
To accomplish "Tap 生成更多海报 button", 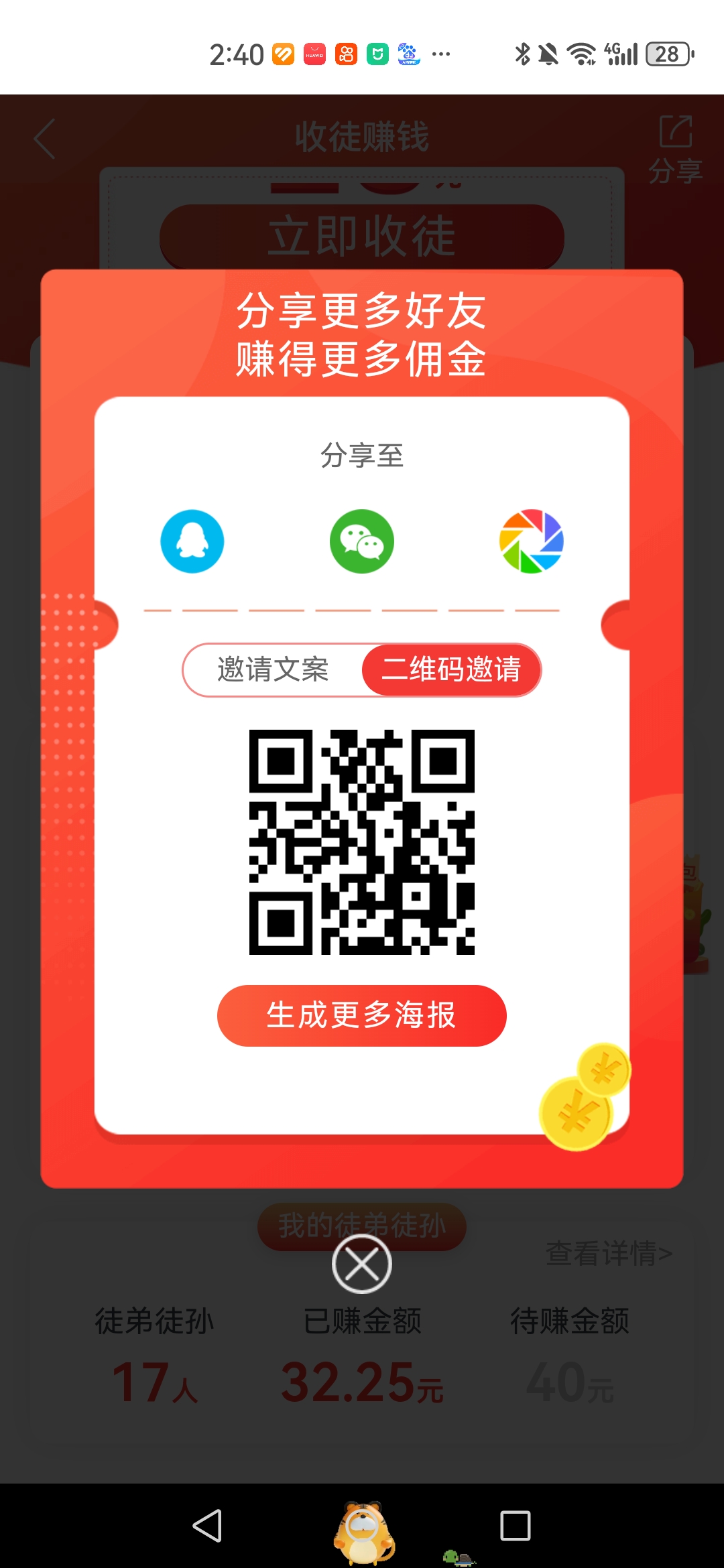I will (362, 1015).
